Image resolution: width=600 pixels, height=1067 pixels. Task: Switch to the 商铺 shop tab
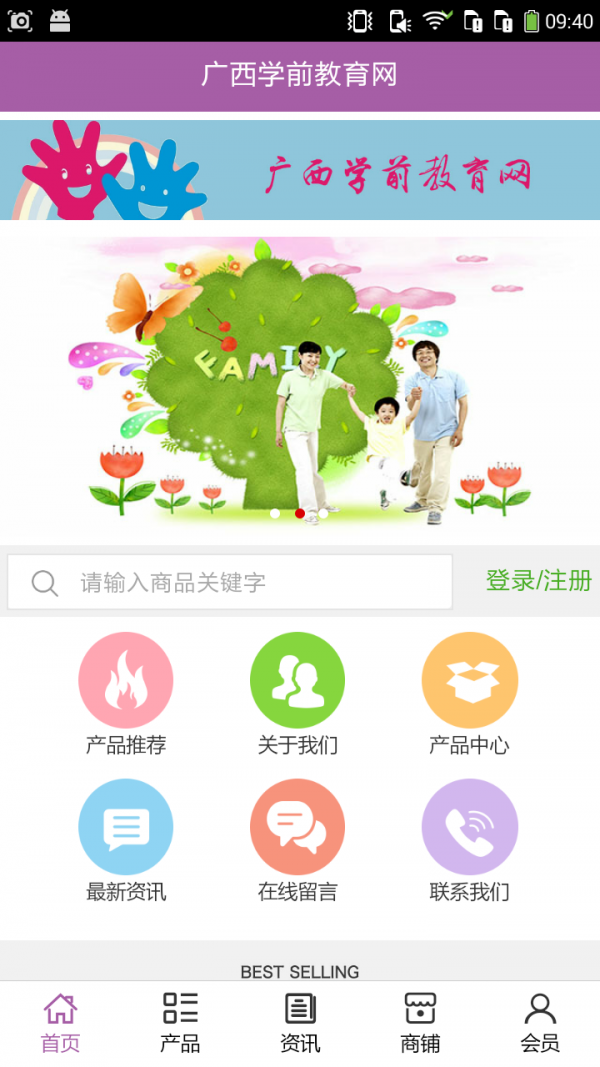coord(420,1023)
